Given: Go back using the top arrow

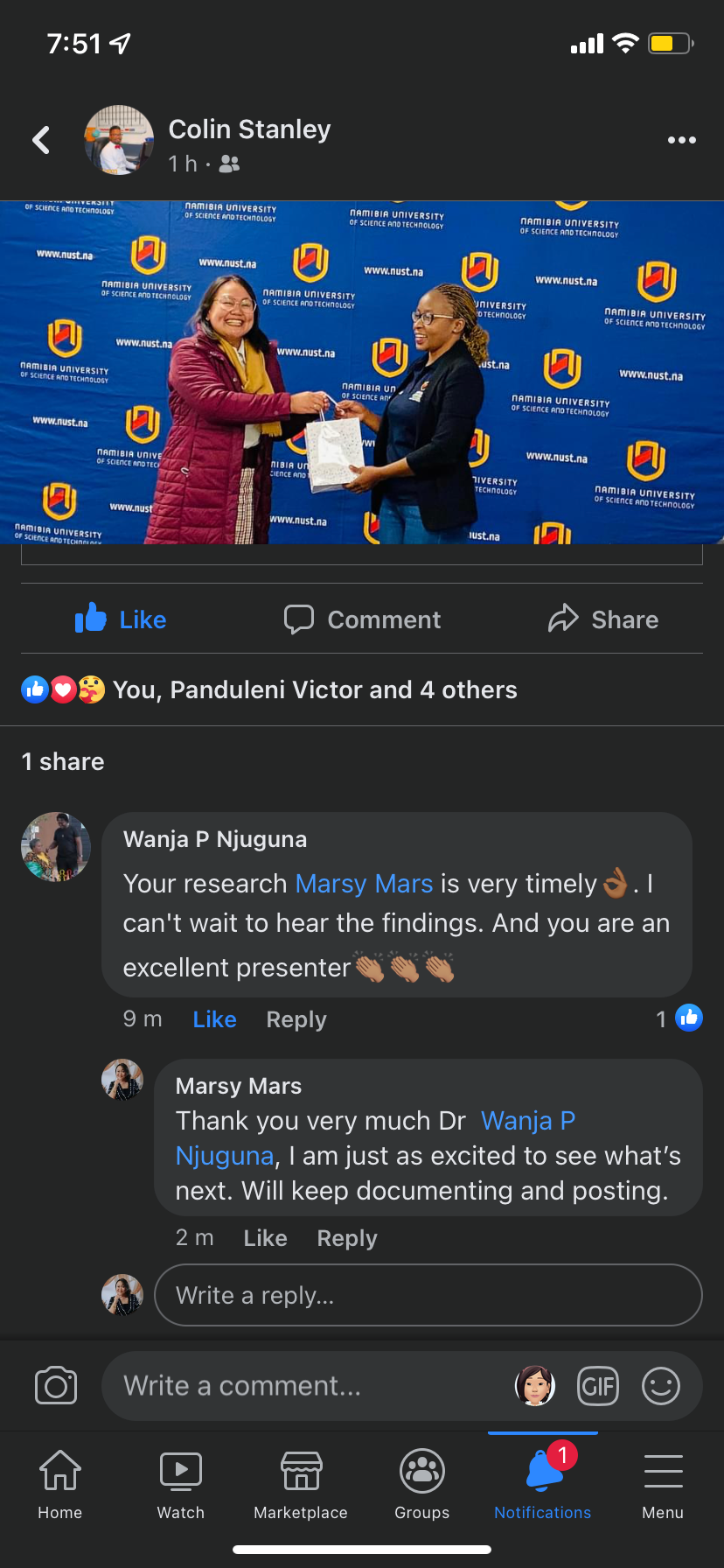Looking at the screenshot, I should click(x=41, y=140).
